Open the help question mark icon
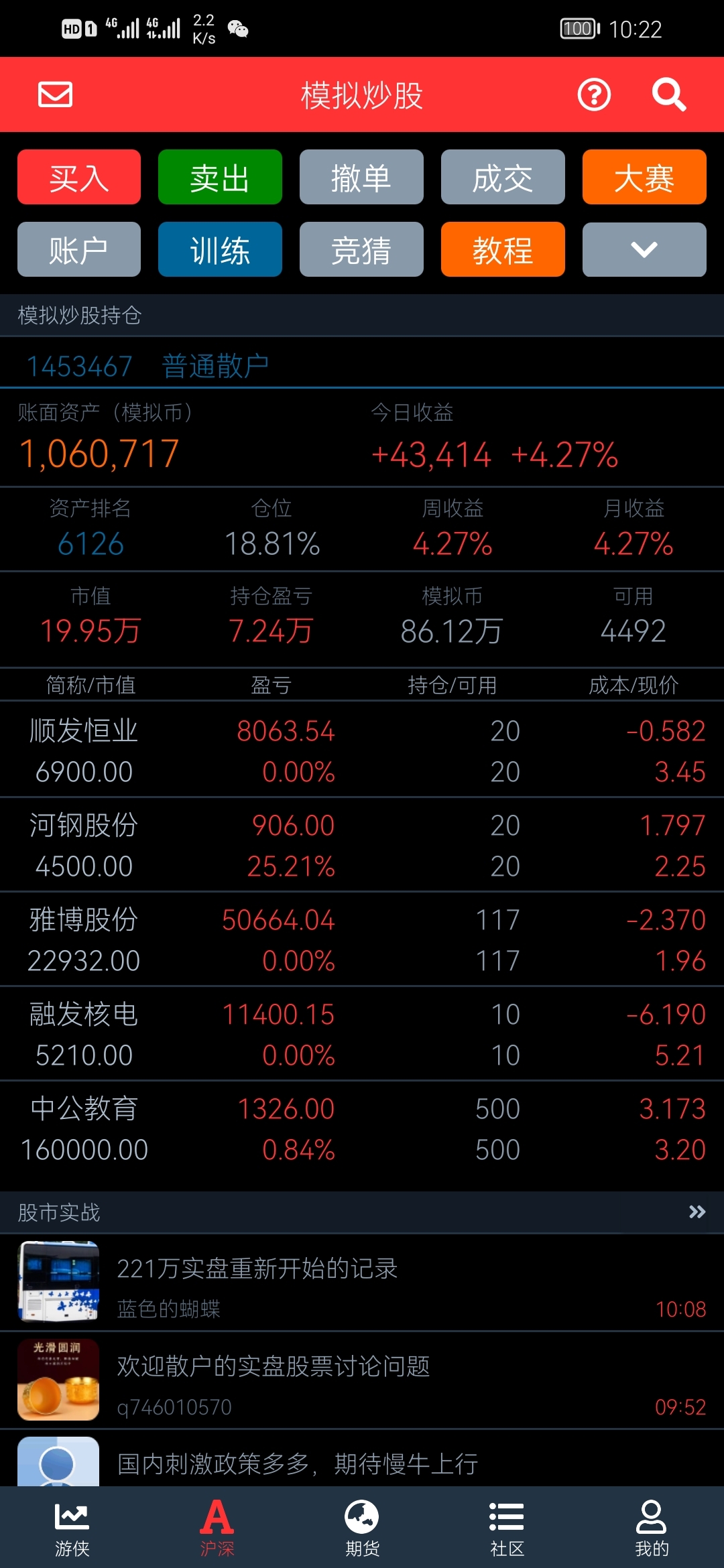This screenshot has width=724, height=1568. pyautogui.click(x=594, y=94)
